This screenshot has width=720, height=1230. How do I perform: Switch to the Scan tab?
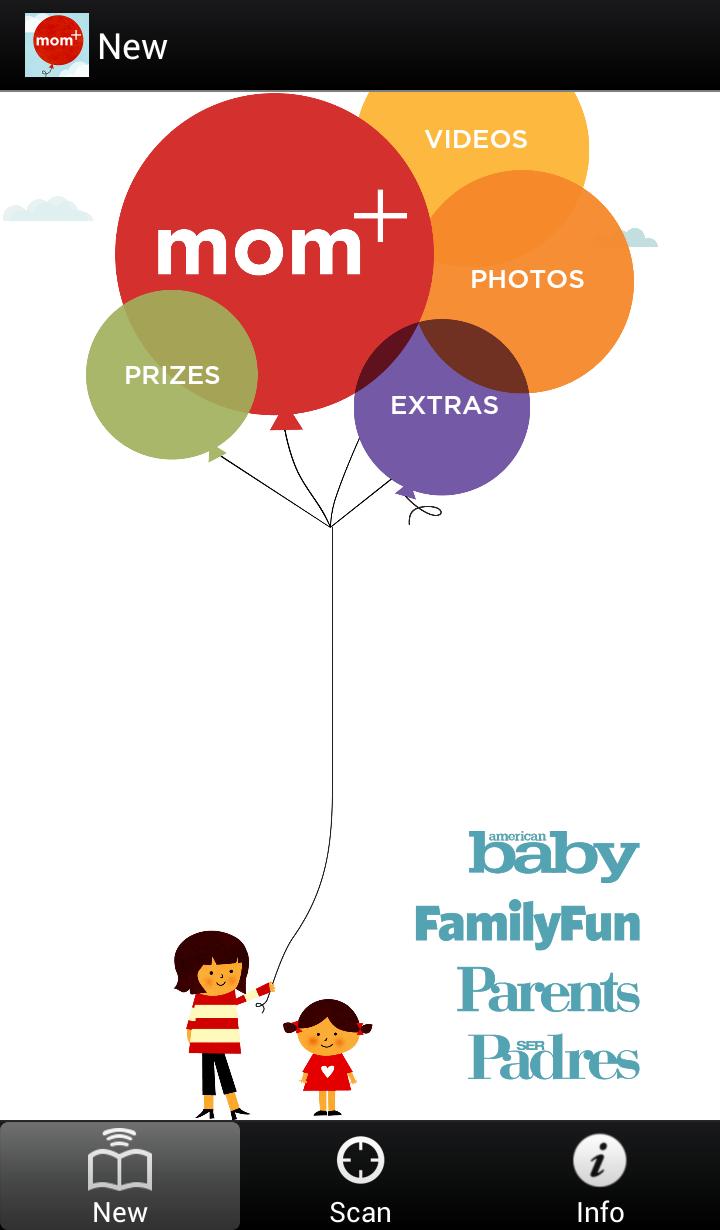[360, 1176]
